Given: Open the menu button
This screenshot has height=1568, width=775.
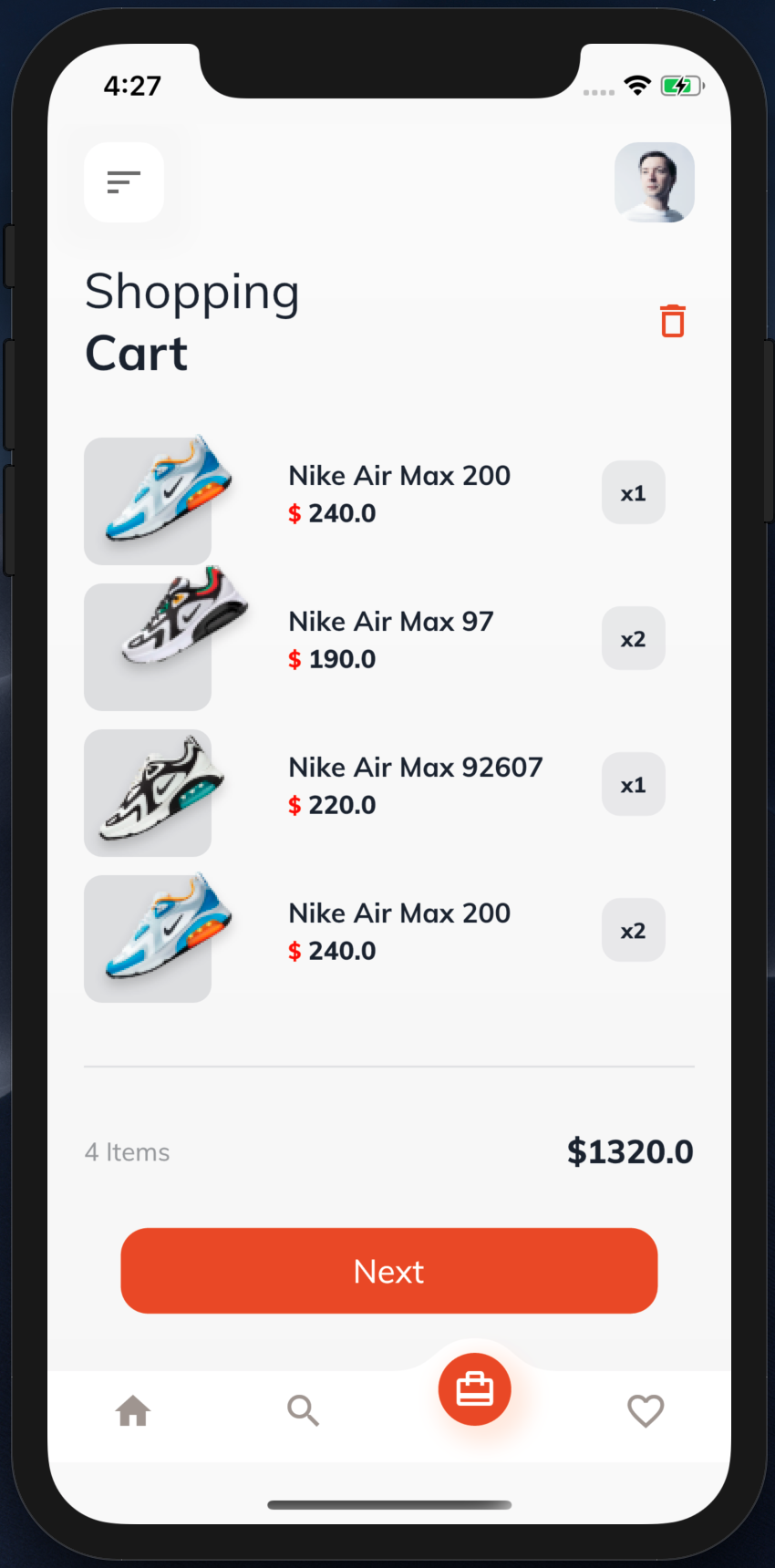Looking at the screenshot, I should coord(124,182).
